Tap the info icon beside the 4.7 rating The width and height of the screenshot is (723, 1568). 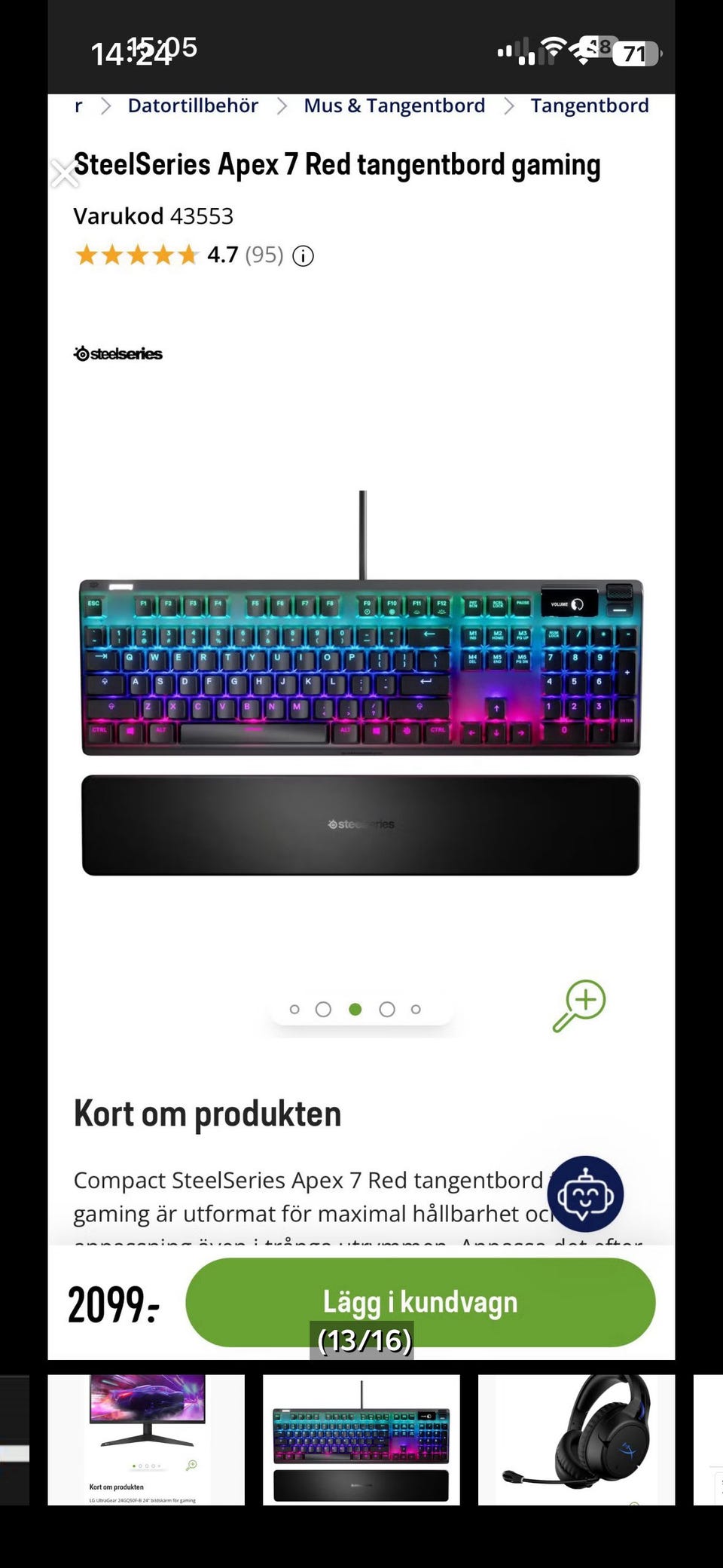pos(302,256)
